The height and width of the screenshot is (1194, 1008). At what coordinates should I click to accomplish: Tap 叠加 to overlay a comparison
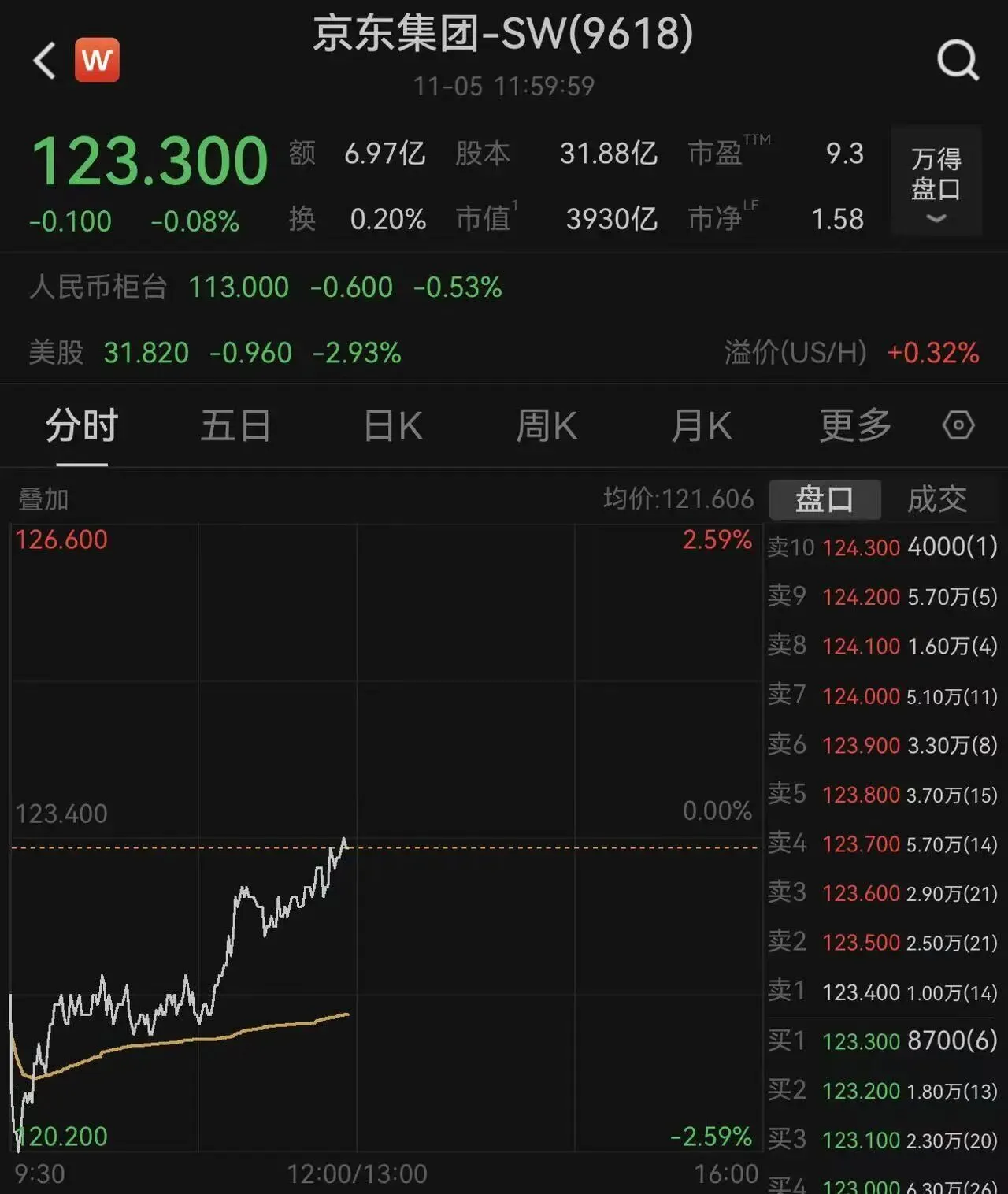[x=44, y=499]
